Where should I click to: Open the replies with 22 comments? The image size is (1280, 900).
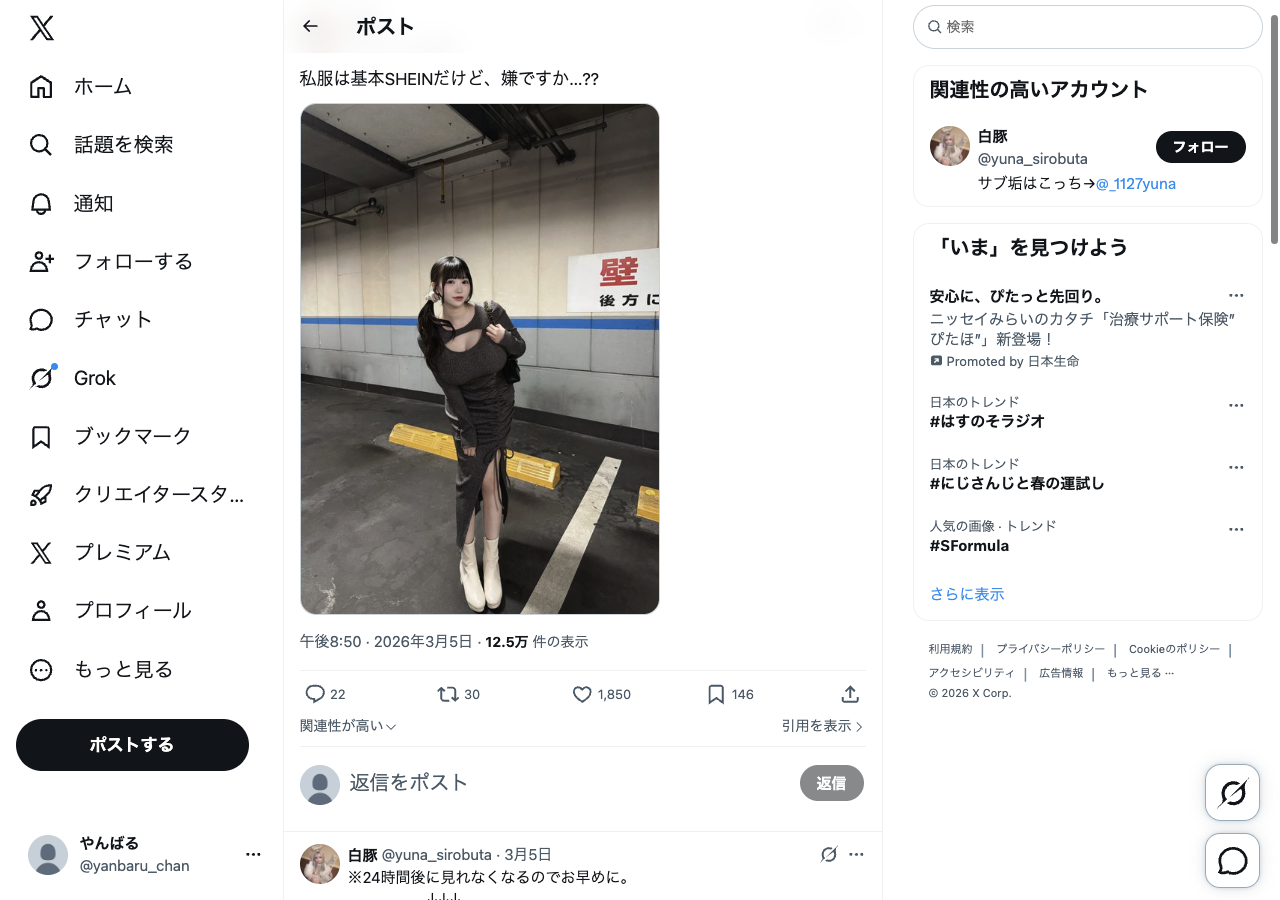315,694
